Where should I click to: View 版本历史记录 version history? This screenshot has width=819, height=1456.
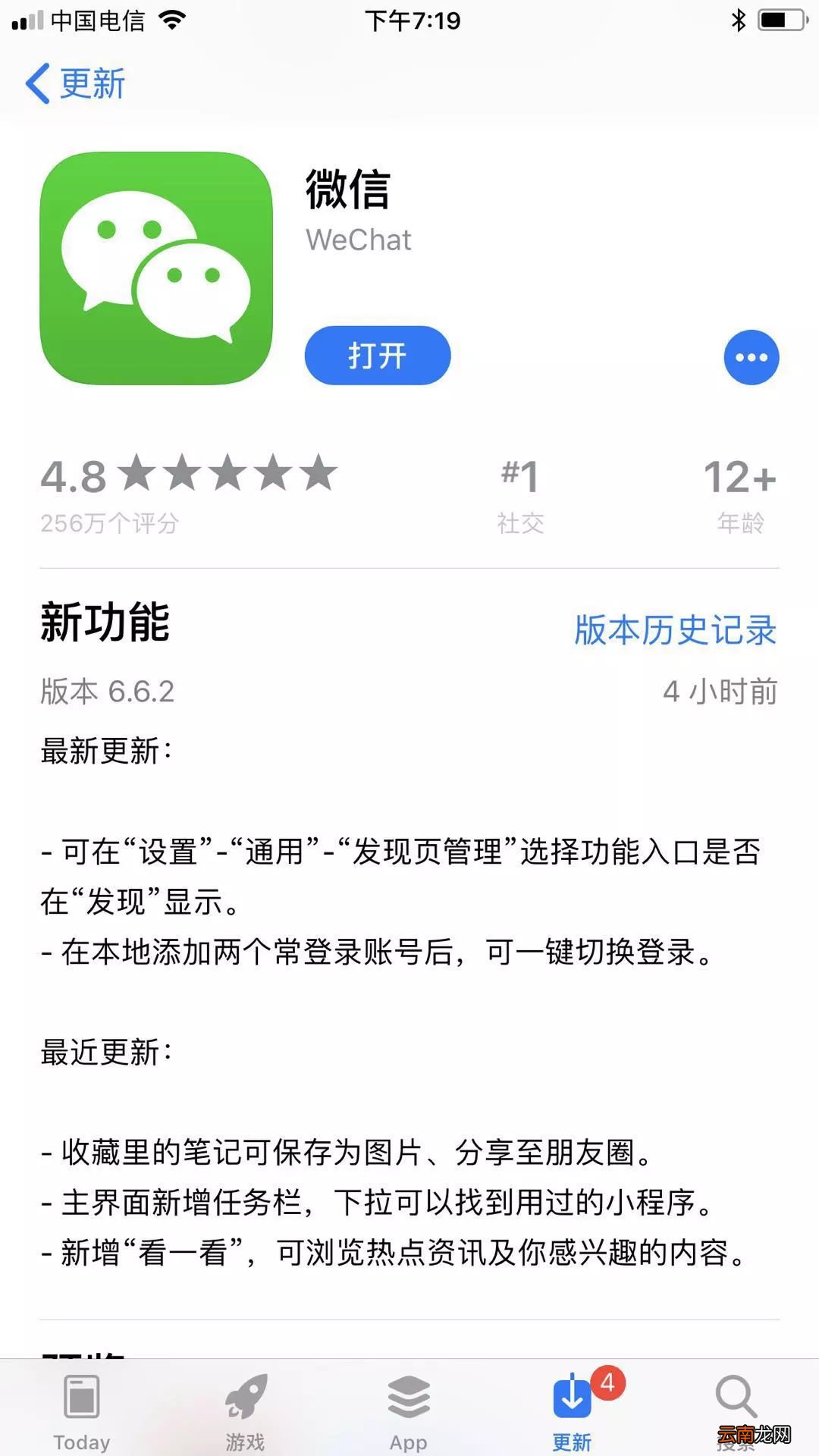pos(675,629)
